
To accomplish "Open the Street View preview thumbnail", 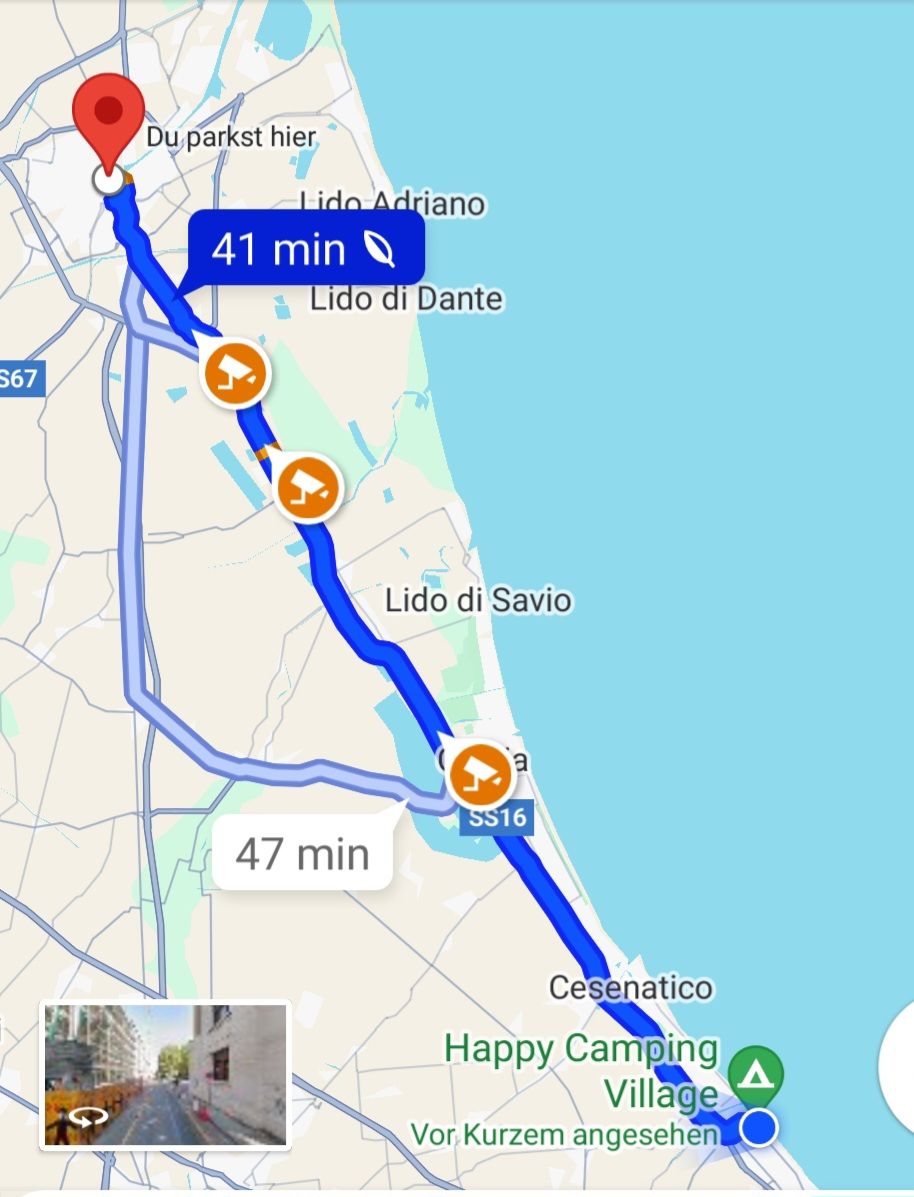I will coord(165,1073).
